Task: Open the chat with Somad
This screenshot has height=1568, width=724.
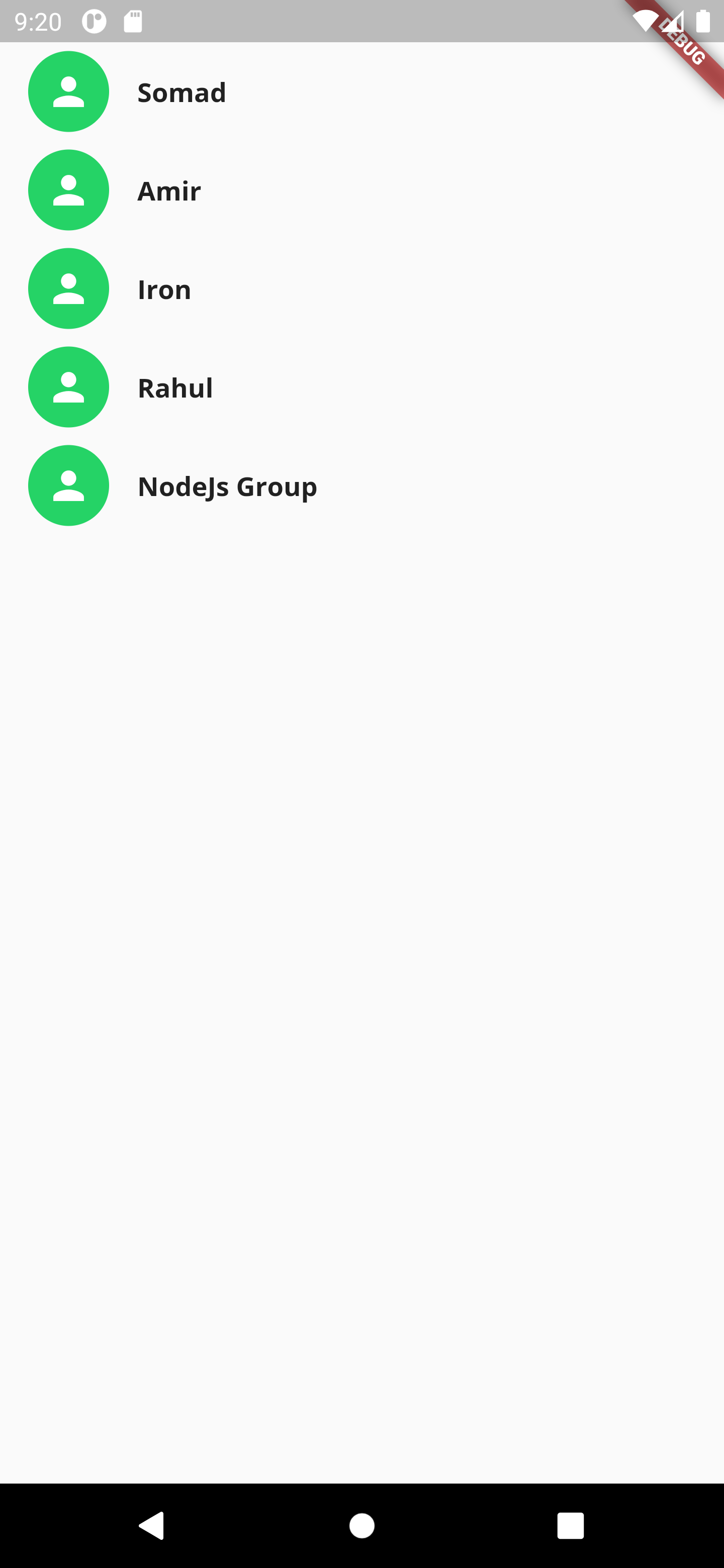Action: pos(182,92)
